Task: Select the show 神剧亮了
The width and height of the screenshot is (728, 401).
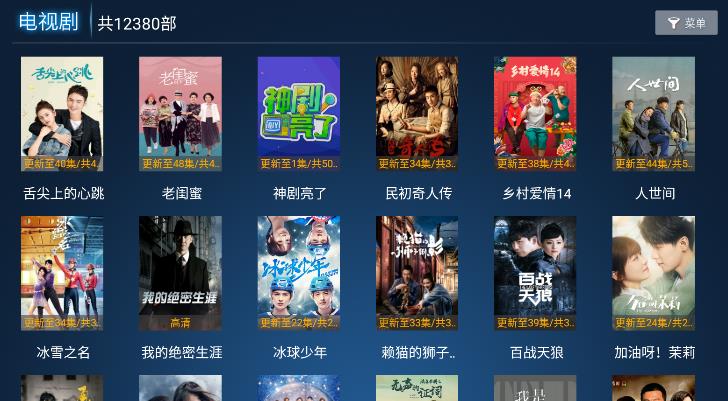Action: 298,114
